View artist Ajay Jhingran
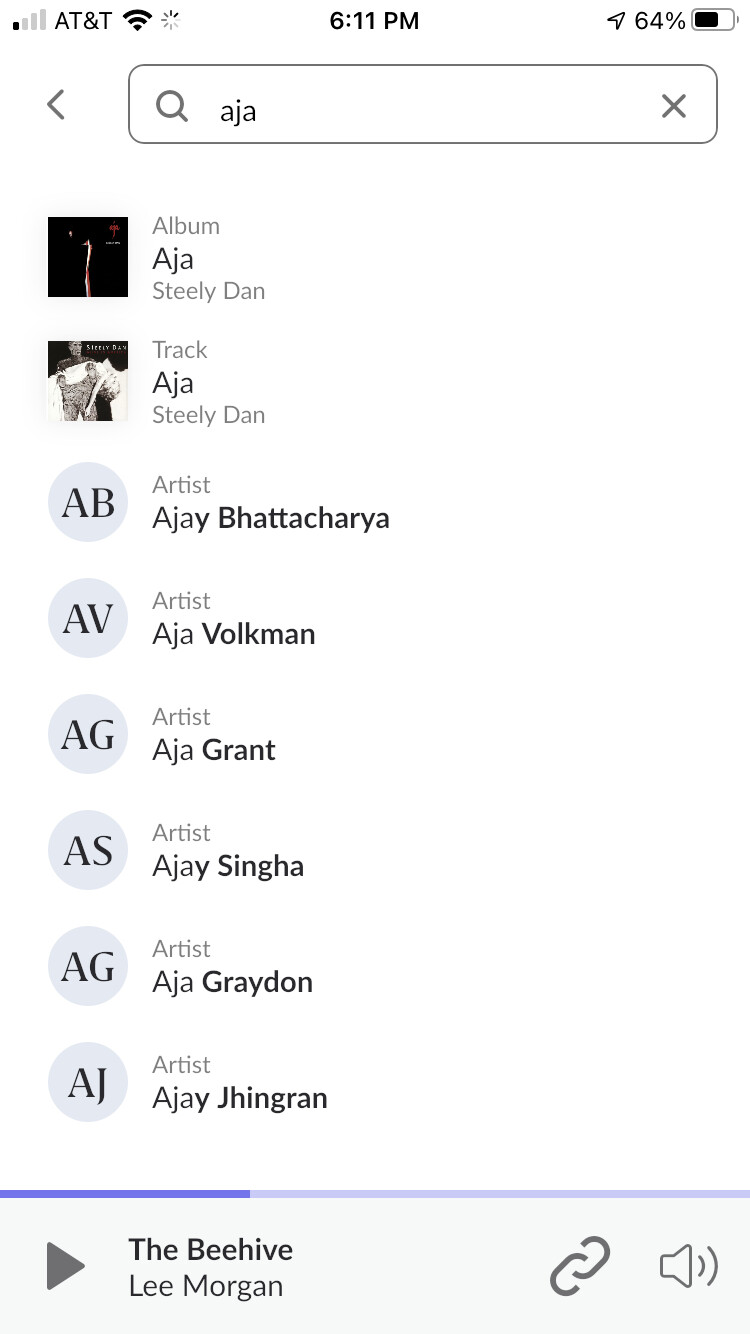 click(375, 1082)
